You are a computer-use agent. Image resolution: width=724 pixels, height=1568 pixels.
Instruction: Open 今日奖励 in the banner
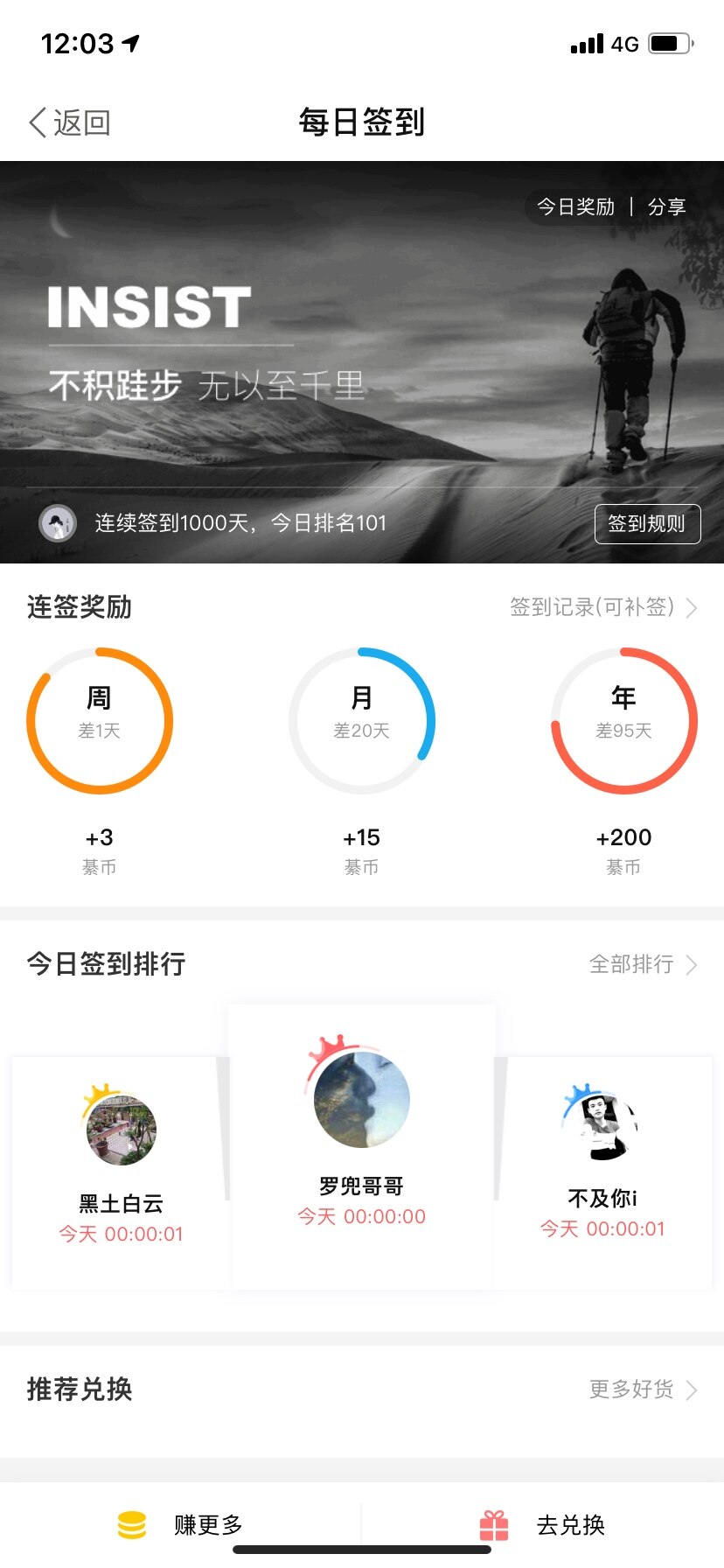pyautogui.click(x=575, y=207)
